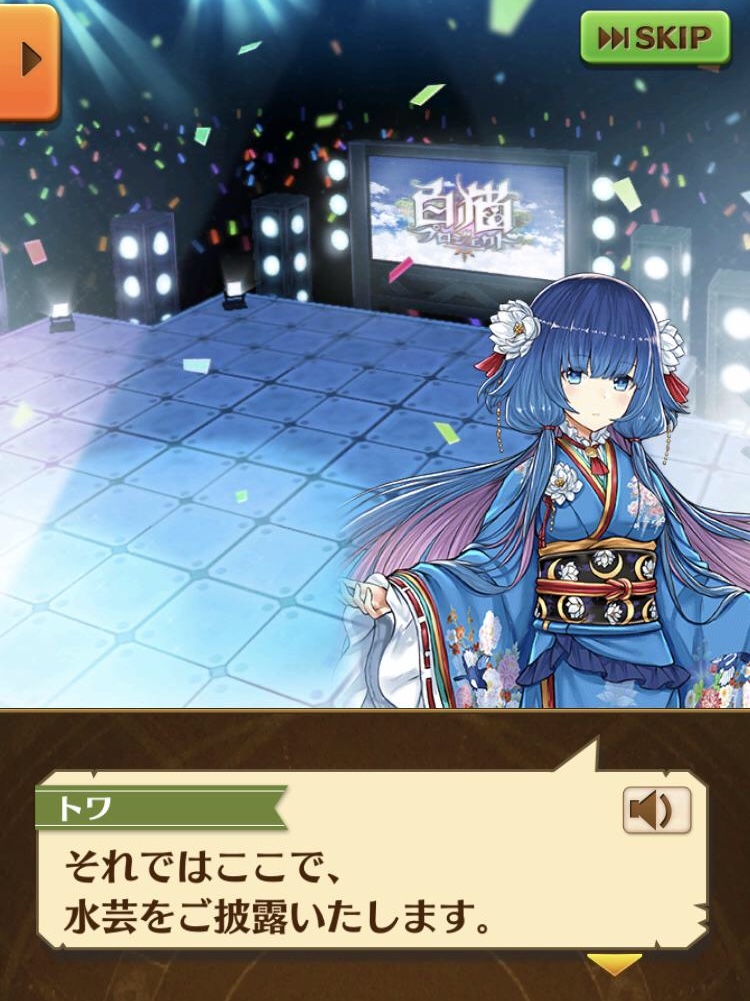Replay Towa's voice with the speaker icon
Screen dimensions: 750x1001
click(x=656, y=810)
